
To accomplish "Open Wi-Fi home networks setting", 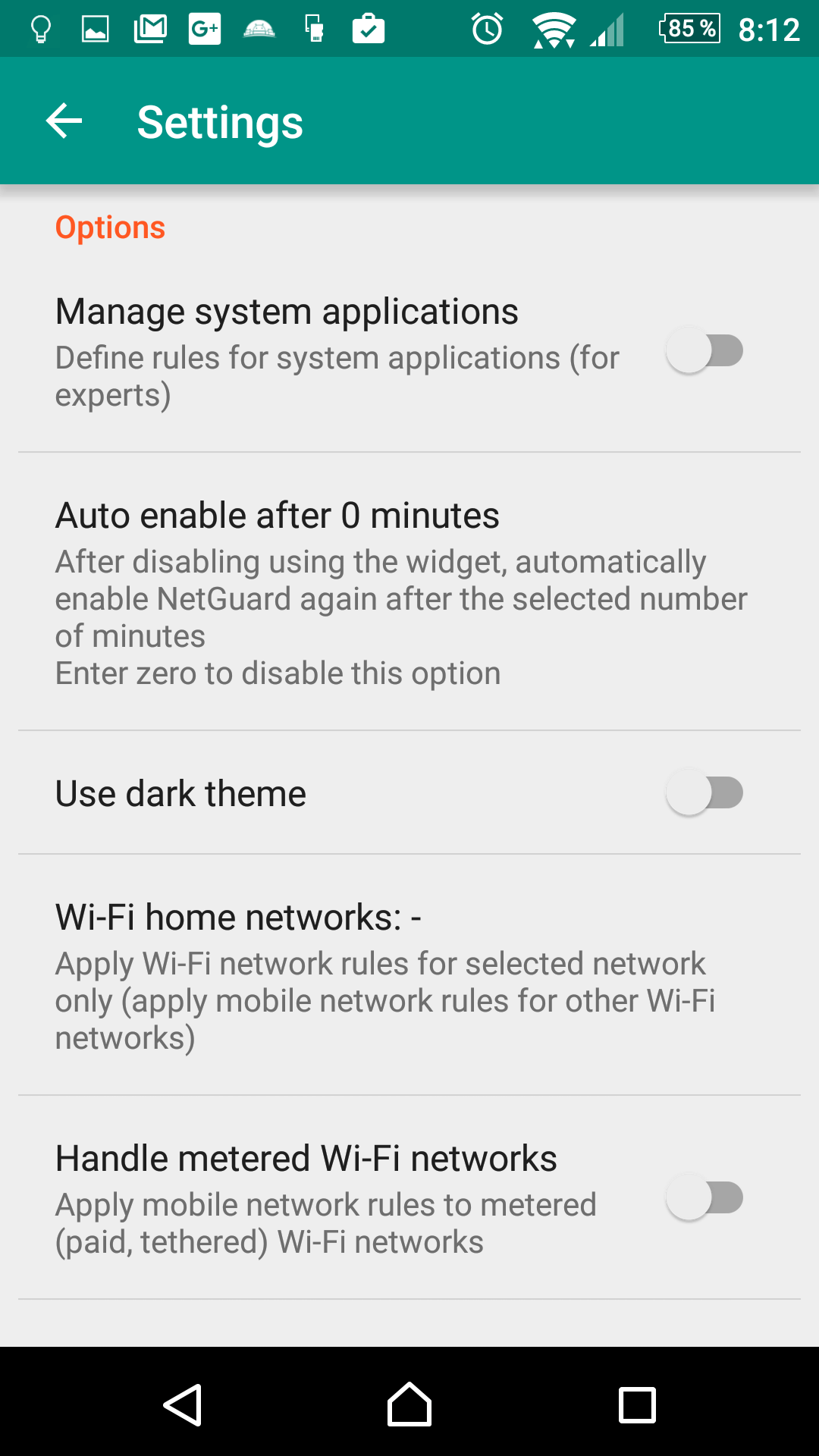I will click(x=409, y=975).
